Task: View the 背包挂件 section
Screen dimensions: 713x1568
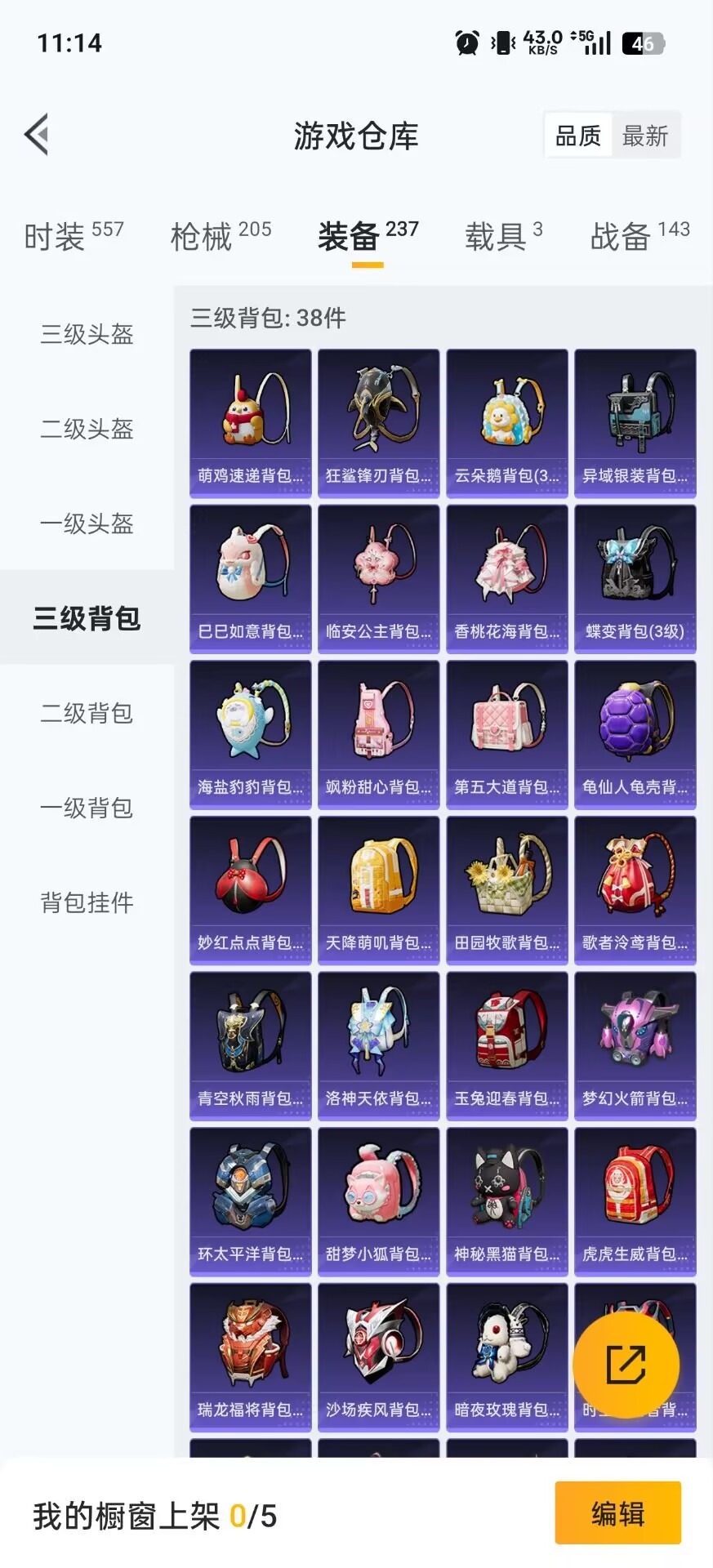Action: [87, 903]
